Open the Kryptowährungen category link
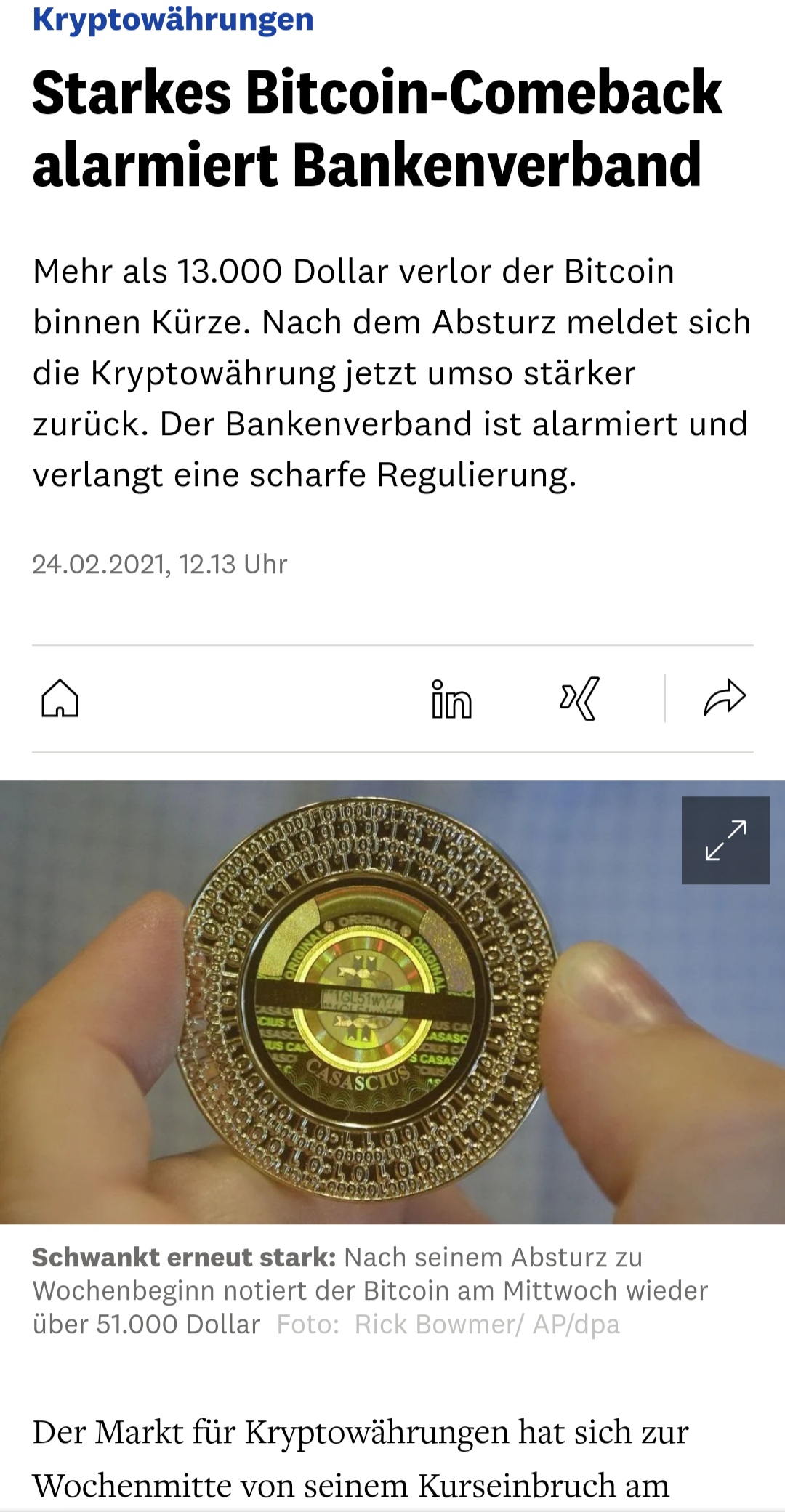 (173, 20)
